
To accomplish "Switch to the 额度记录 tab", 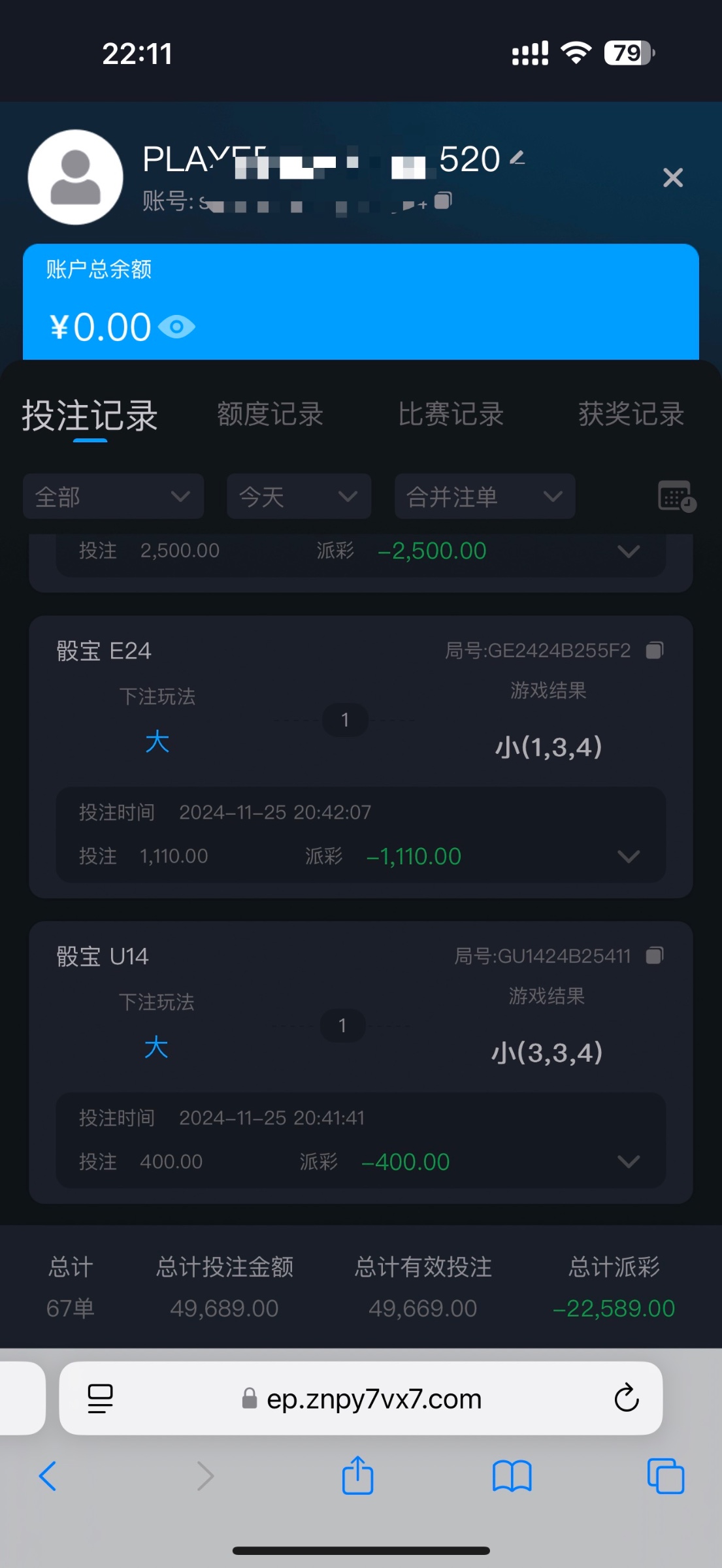I will point(270,414).
